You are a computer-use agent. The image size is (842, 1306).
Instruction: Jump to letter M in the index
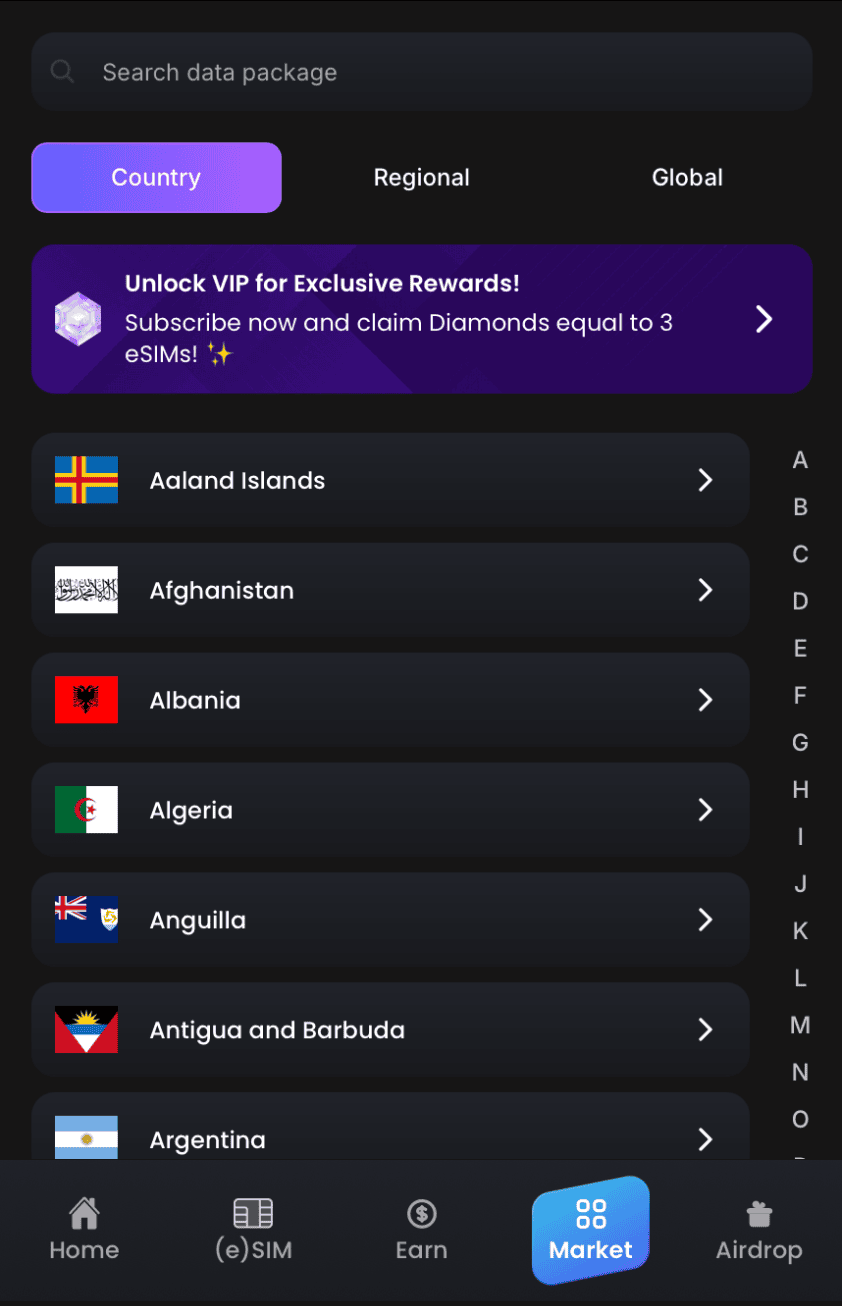(799, 1025)
